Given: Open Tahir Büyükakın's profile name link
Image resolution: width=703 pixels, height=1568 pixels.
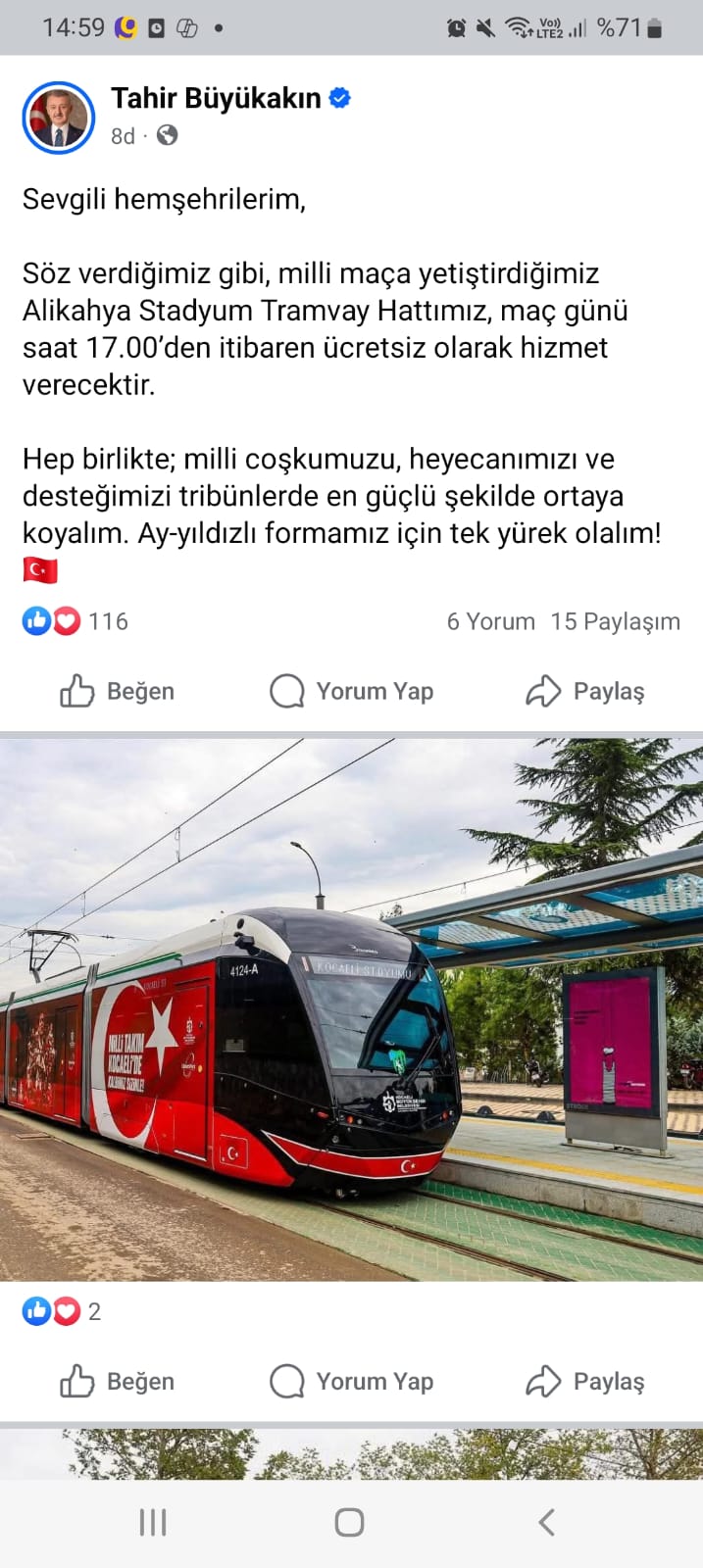Looking at the screenshot, I should click(216, 98).
